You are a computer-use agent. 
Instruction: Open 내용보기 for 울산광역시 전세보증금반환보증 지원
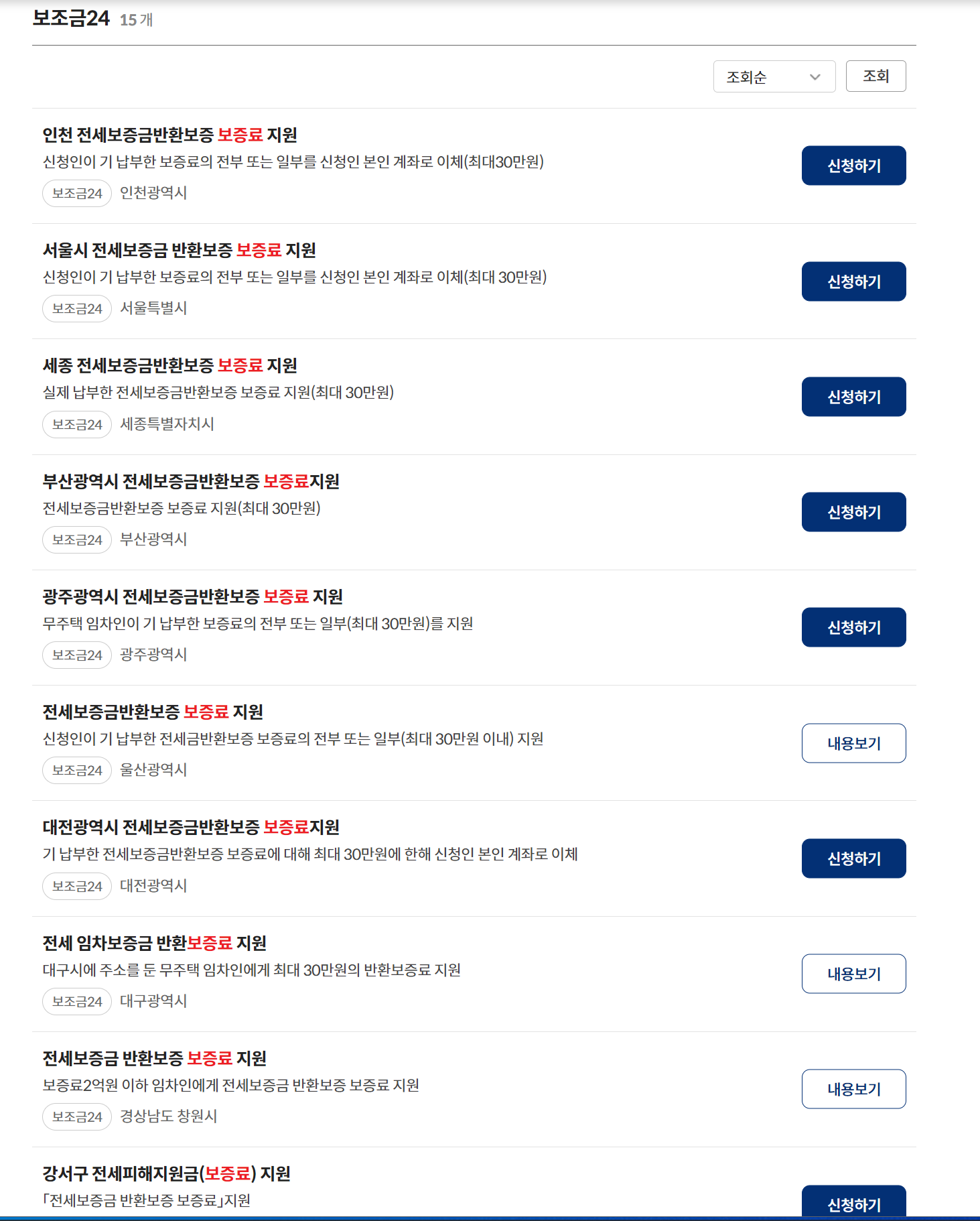[x=853, y=743]
